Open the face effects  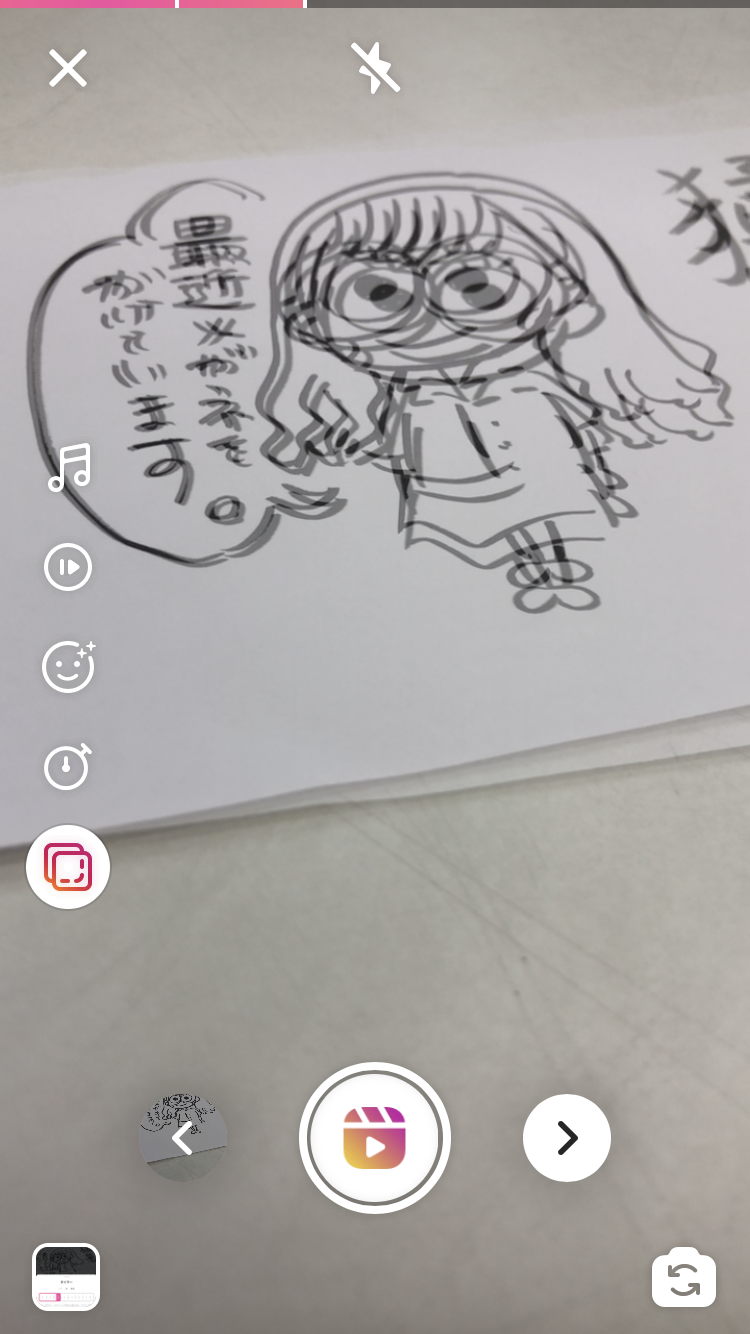(x=68, y=666)
